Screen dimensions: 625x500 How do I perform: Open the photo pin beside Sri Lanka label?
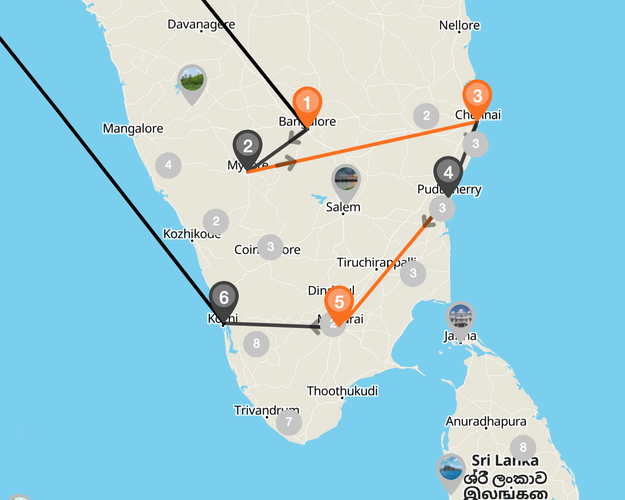click(451, 468)
